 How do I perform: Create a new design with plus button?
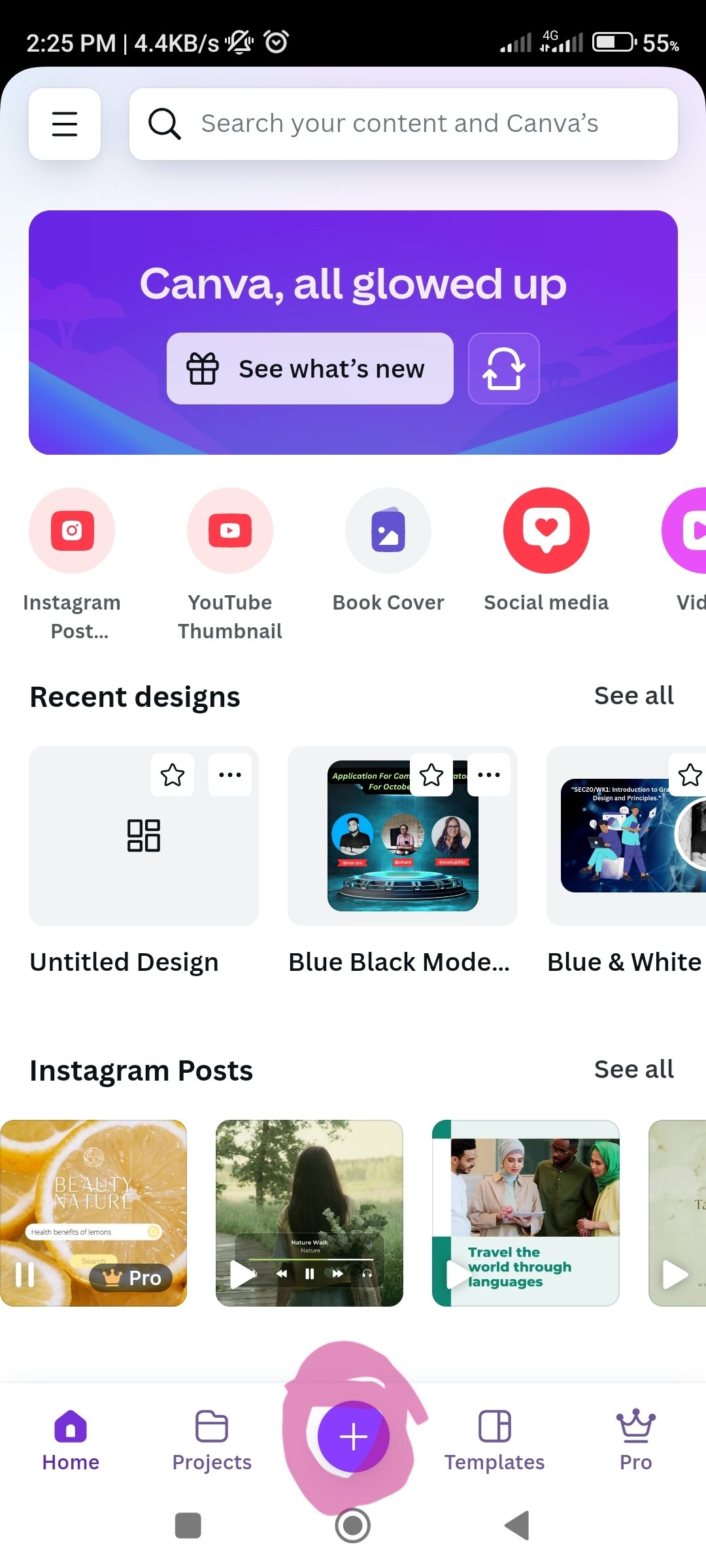pyautogui.click(x=354, y=1437)
